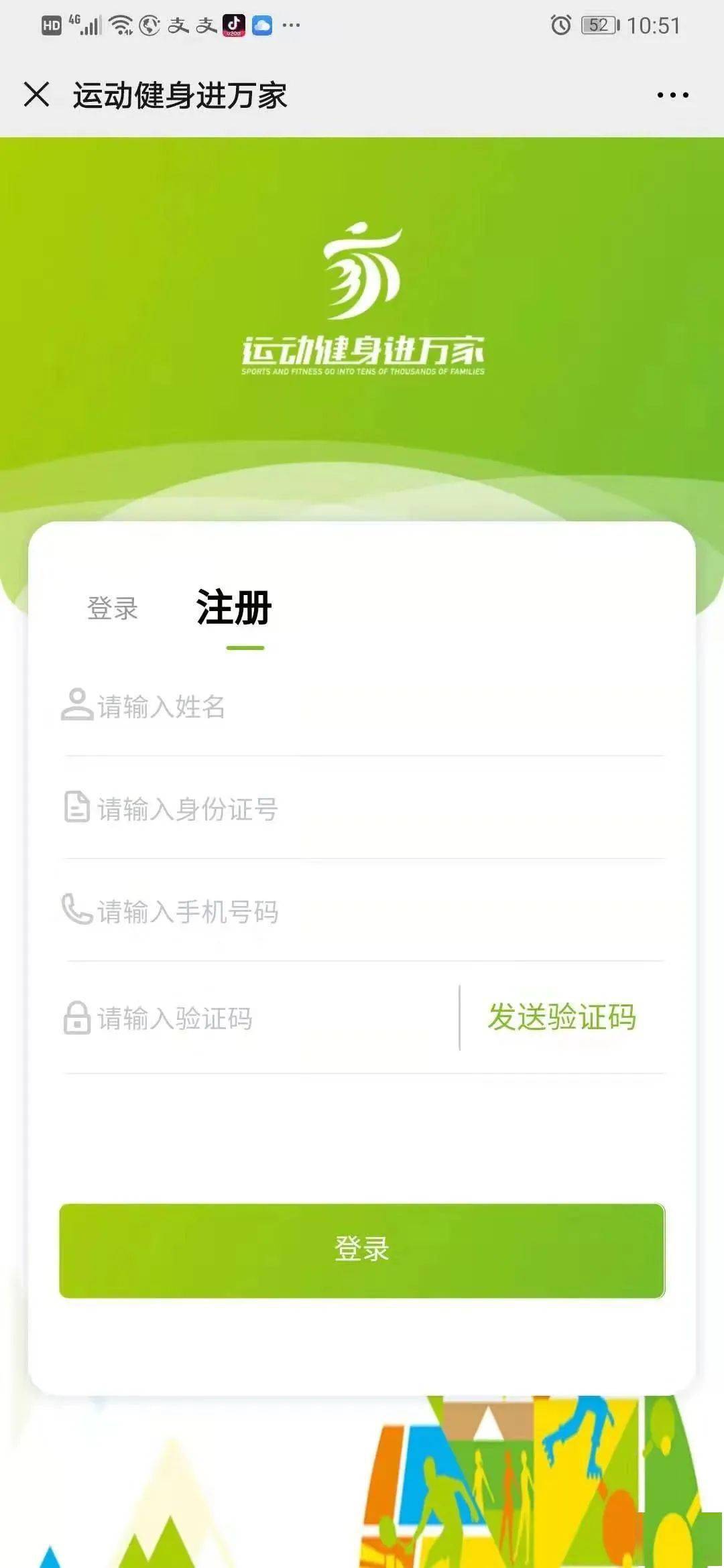Switch to the 登录 tab
This screenshot has width=724, height=1568.
(113, 608)
